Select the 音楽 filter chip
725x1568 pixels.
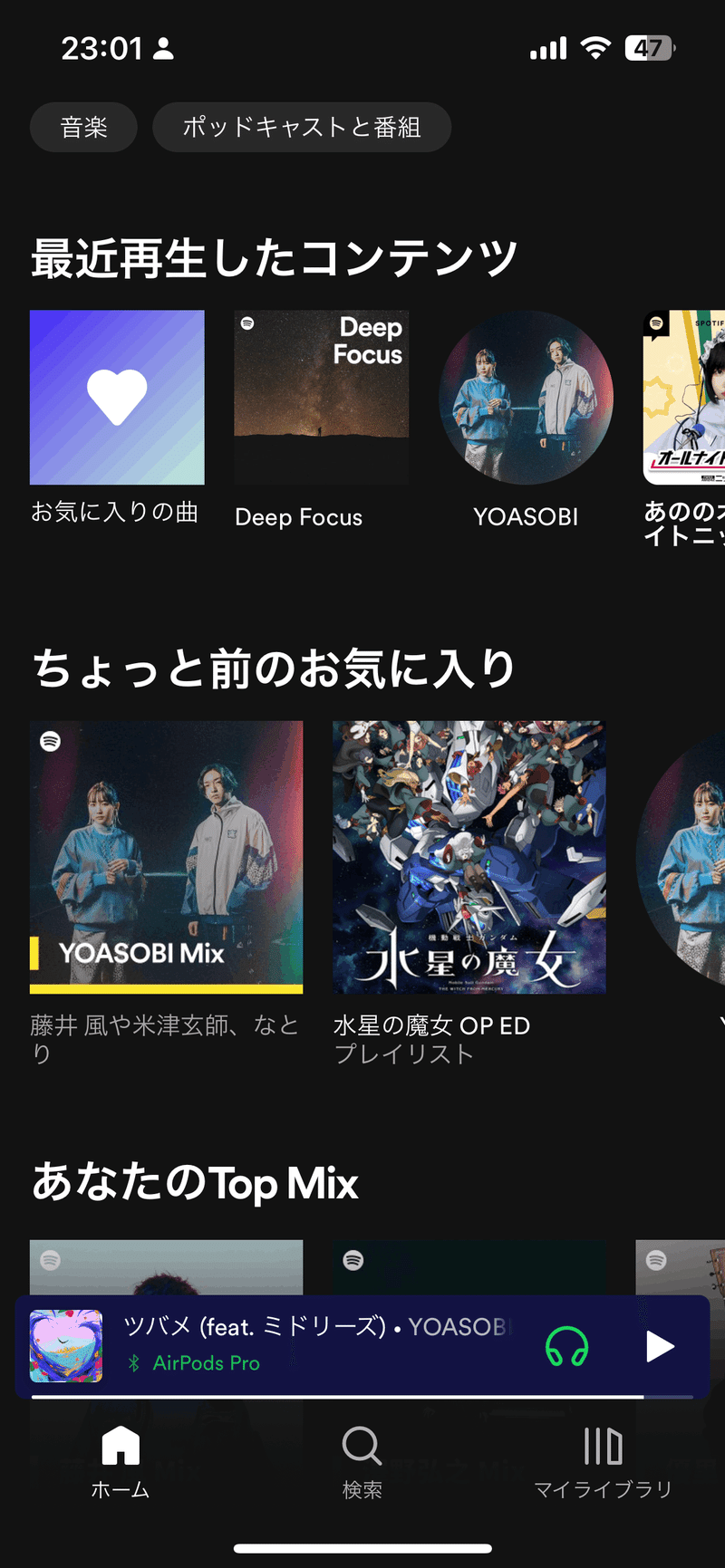[x=83, y=127]
